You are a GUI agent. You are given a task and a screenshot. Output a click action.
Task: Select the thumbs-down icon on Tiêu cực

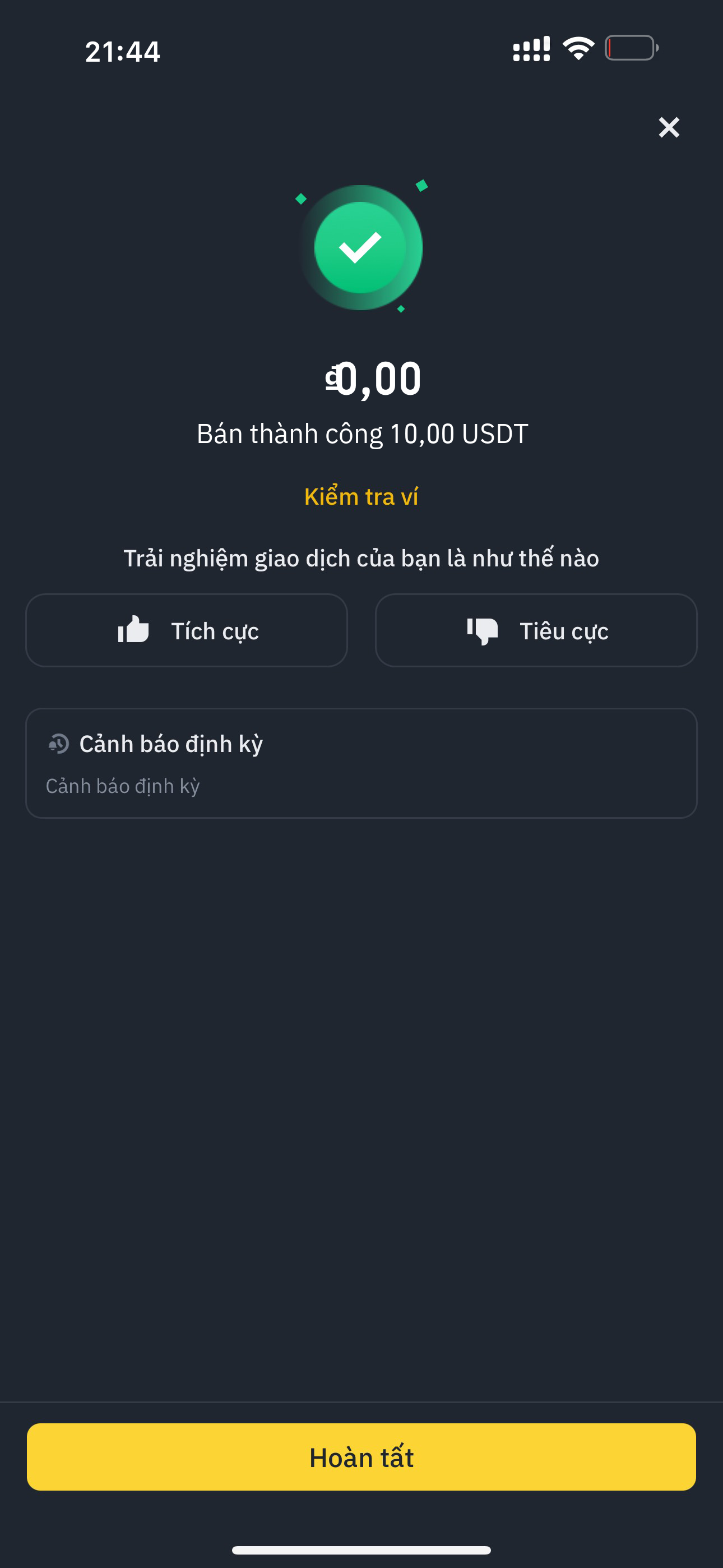coord(483,630)
